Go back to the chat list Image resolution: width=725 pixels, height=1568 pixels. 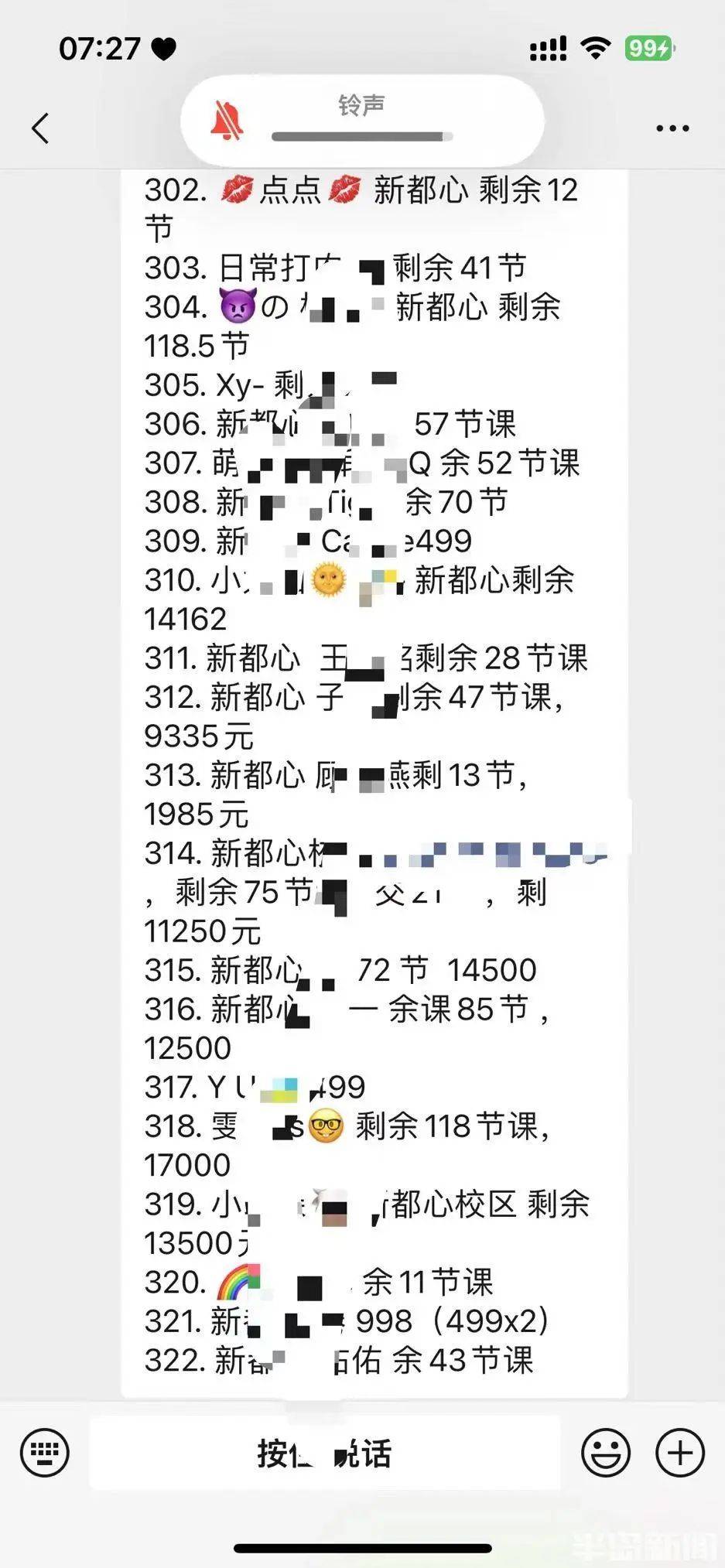[x=41, y=128]
